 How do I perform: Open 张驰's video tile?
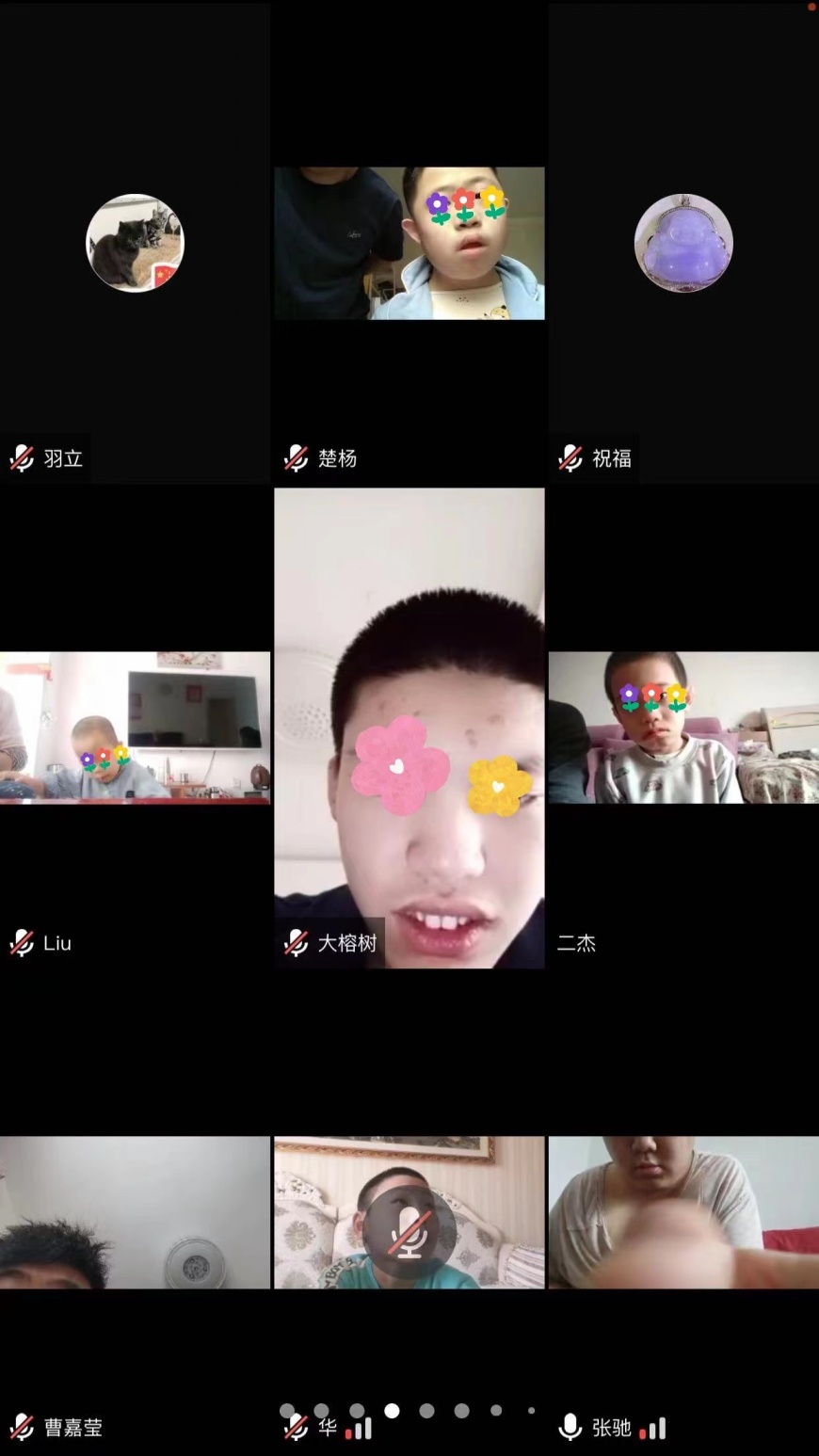[683, 1212]
